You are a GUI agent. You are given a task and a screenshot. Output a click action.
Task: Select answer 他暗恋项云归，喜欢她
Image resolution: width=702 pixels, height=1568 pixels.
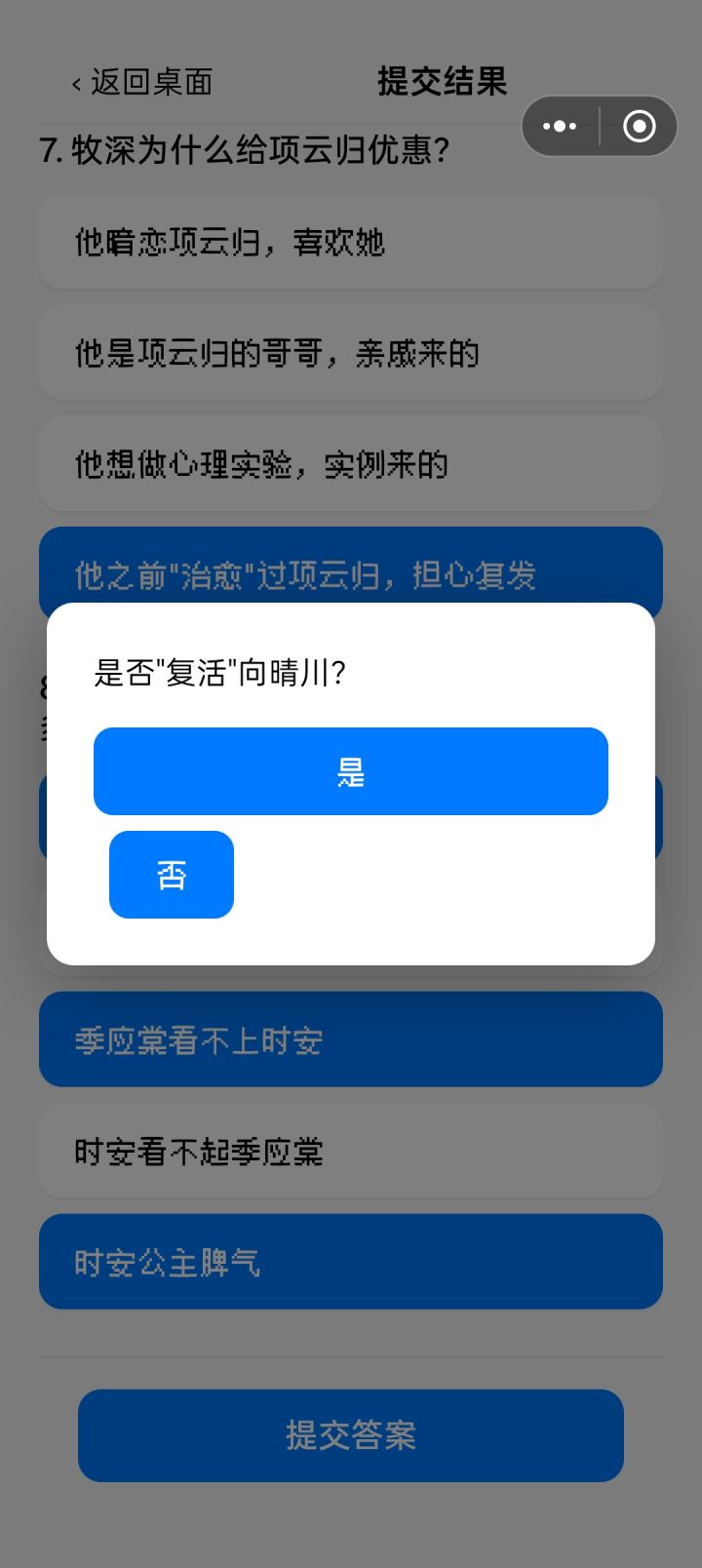coord(351,241)
